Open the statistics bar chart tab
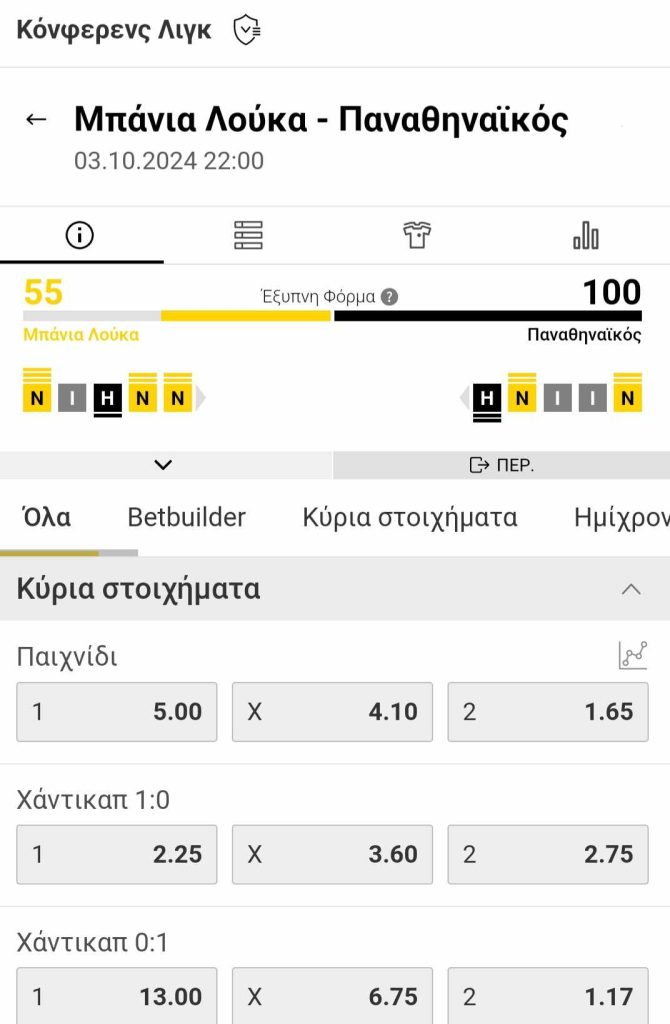Viewport: 670px width, 1024px height. (x=586, y=235)
